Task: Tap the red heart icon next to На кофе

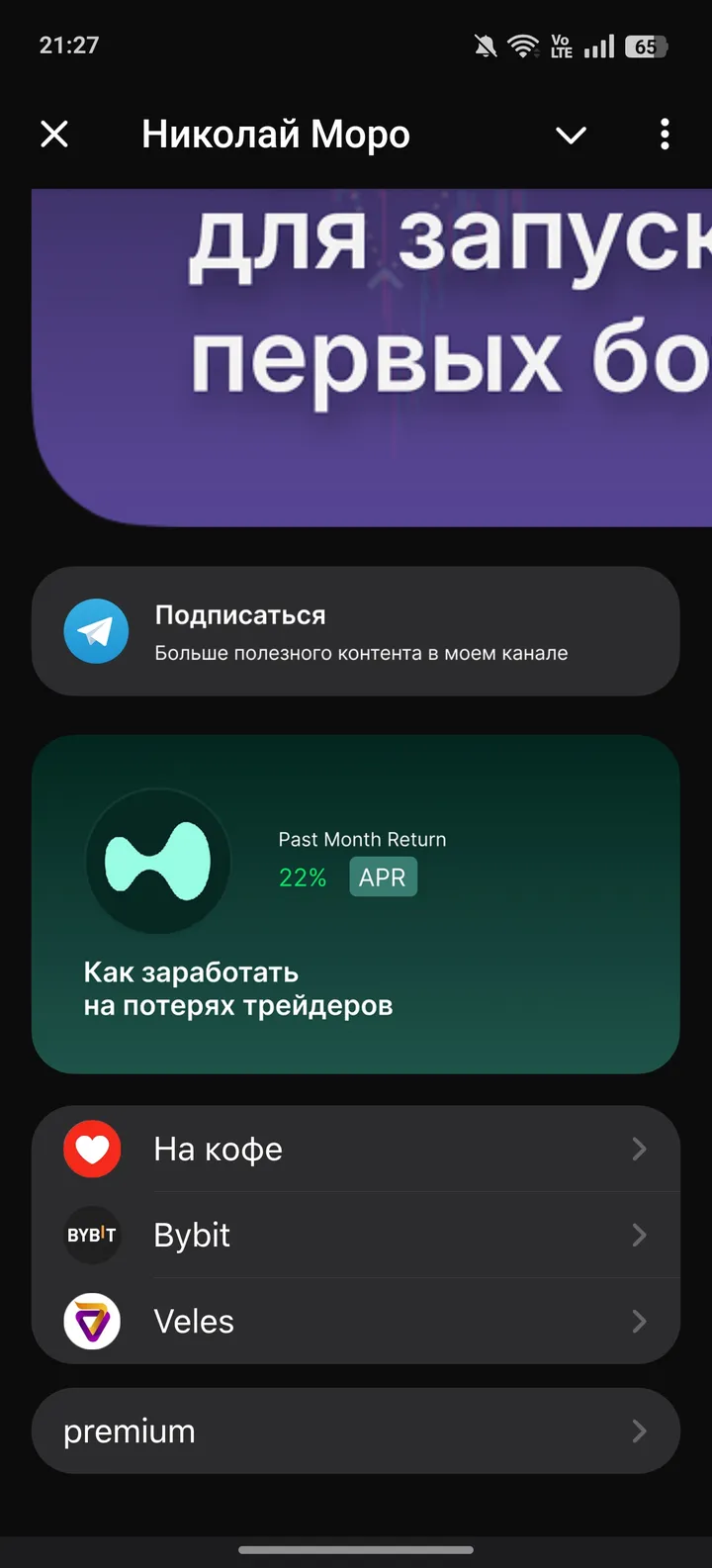Action: 91,1149
